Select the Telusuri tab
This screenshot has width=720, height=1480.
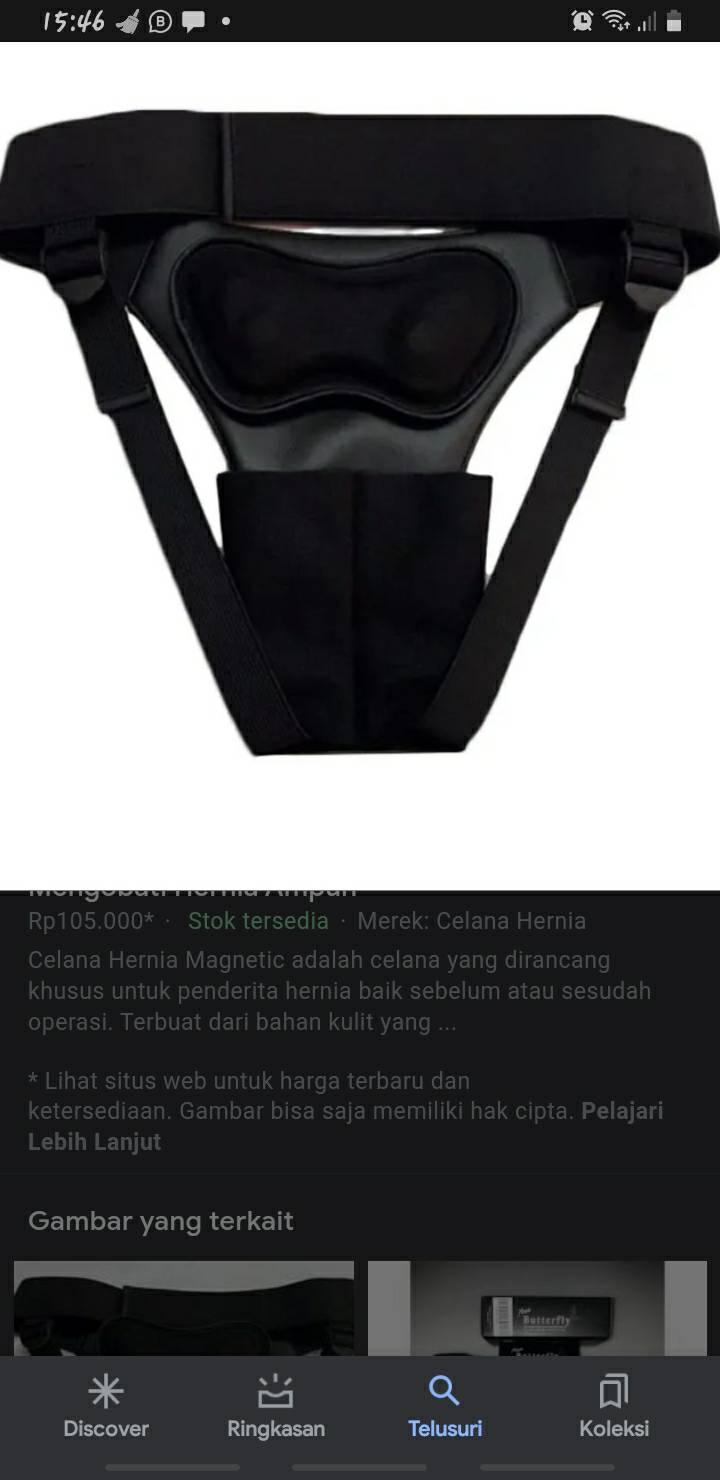click(x=445, y=1407)
